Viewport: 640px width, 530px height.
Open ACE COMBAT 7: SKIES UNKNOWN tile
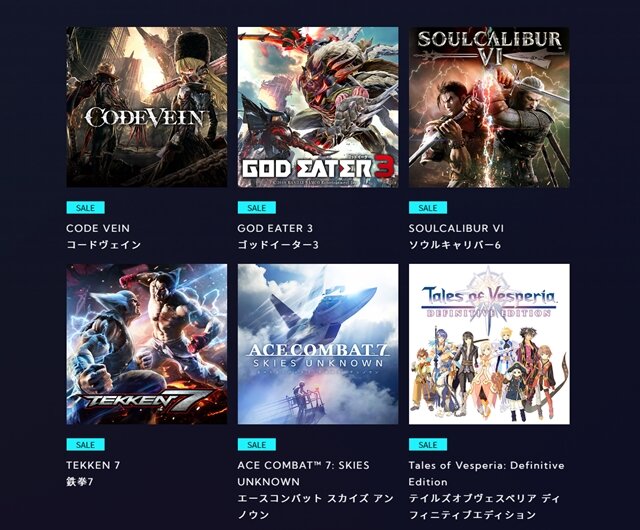coord(317,344)
